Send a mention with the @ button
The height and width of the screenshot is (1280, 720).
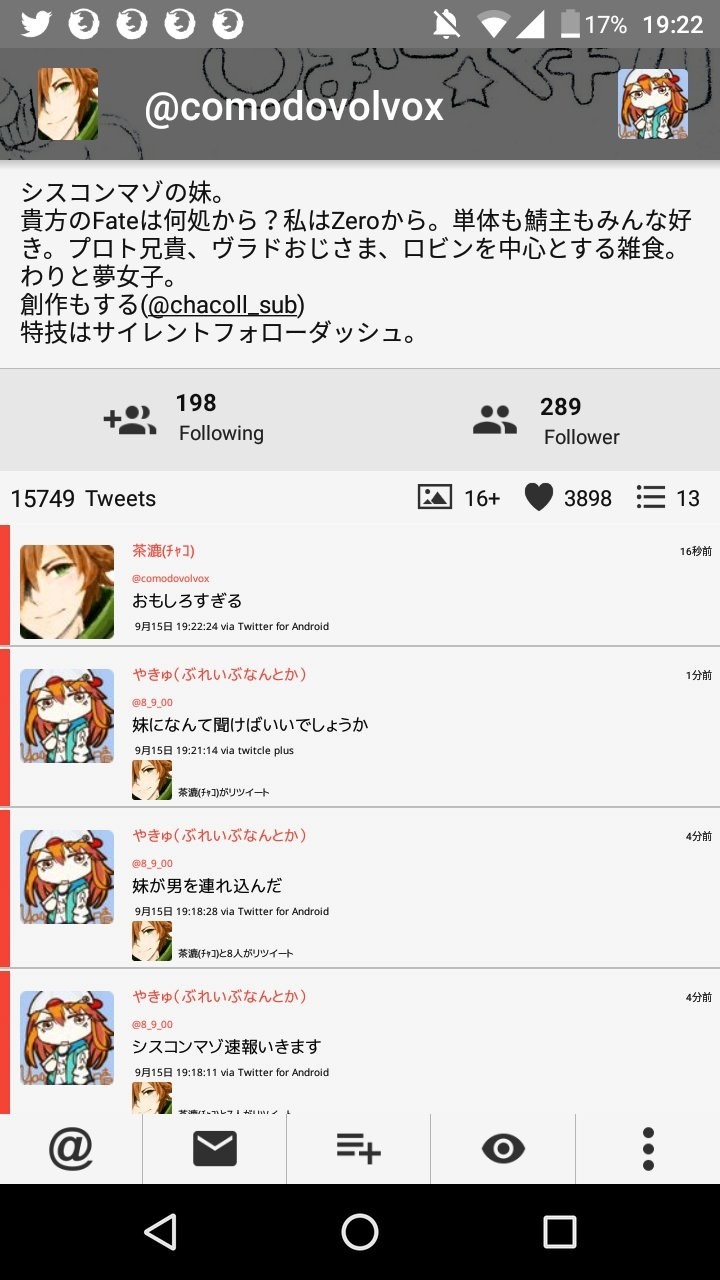(71, 1149)
